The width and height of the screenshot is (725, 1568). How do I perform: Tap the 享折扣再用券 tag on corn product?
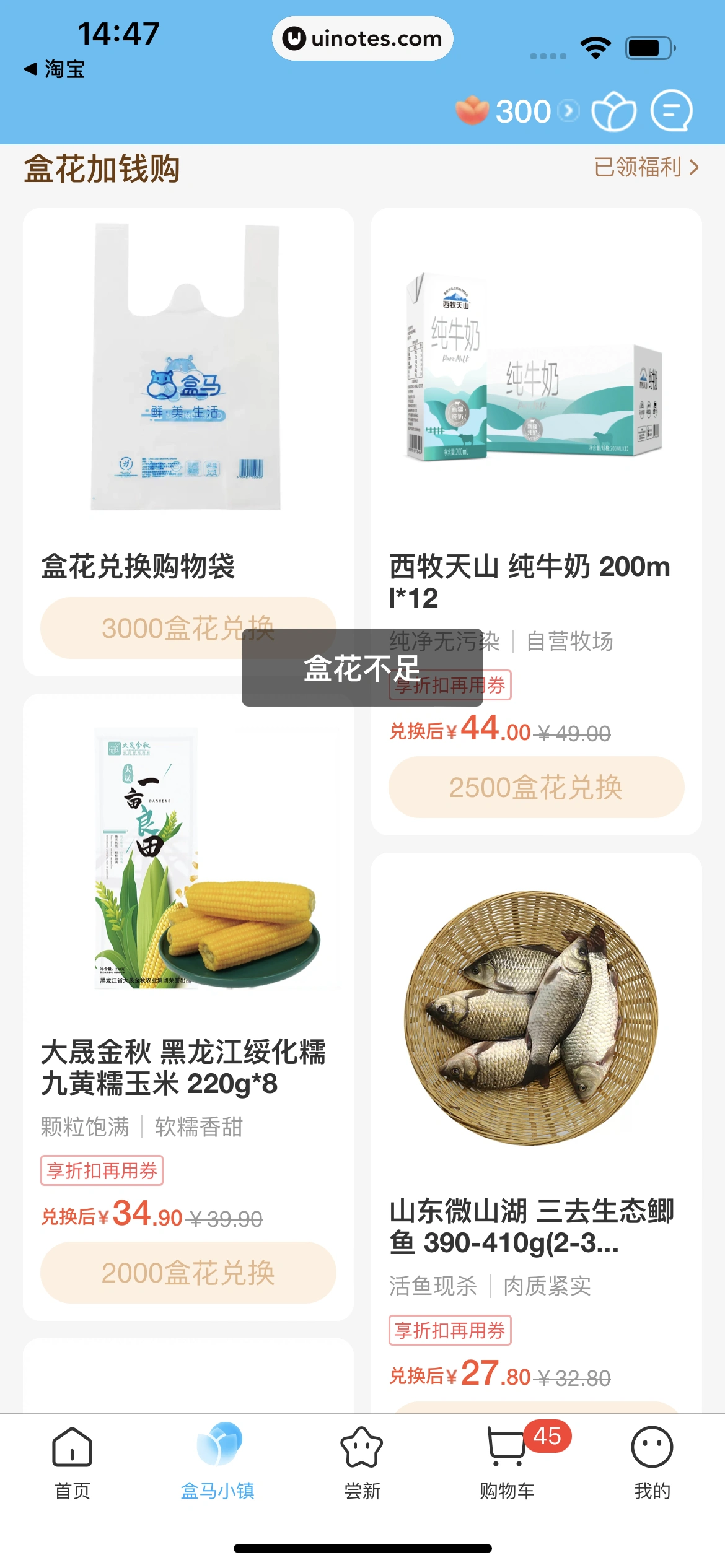point(101,1170)
